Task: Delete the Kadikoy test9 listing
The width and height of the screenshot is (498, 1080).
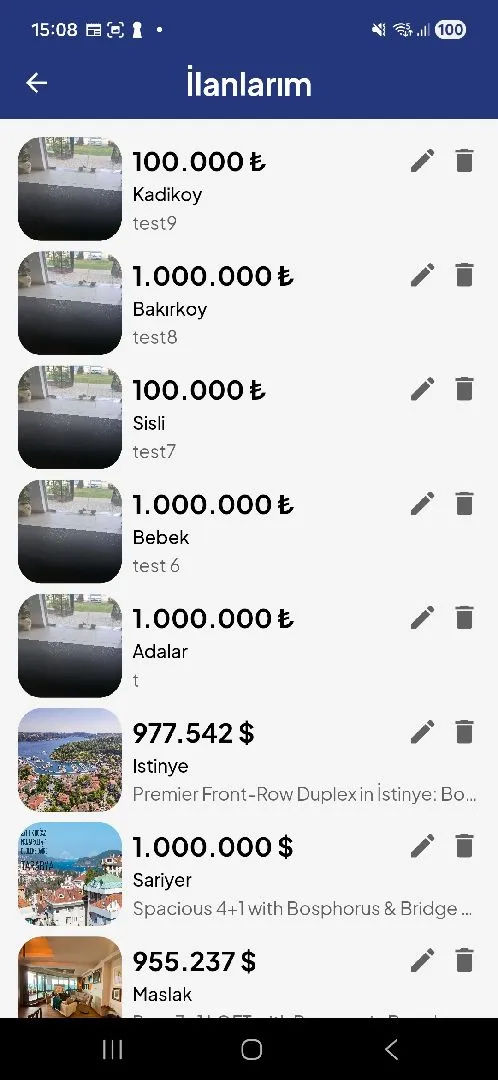Action: (465, 160)
